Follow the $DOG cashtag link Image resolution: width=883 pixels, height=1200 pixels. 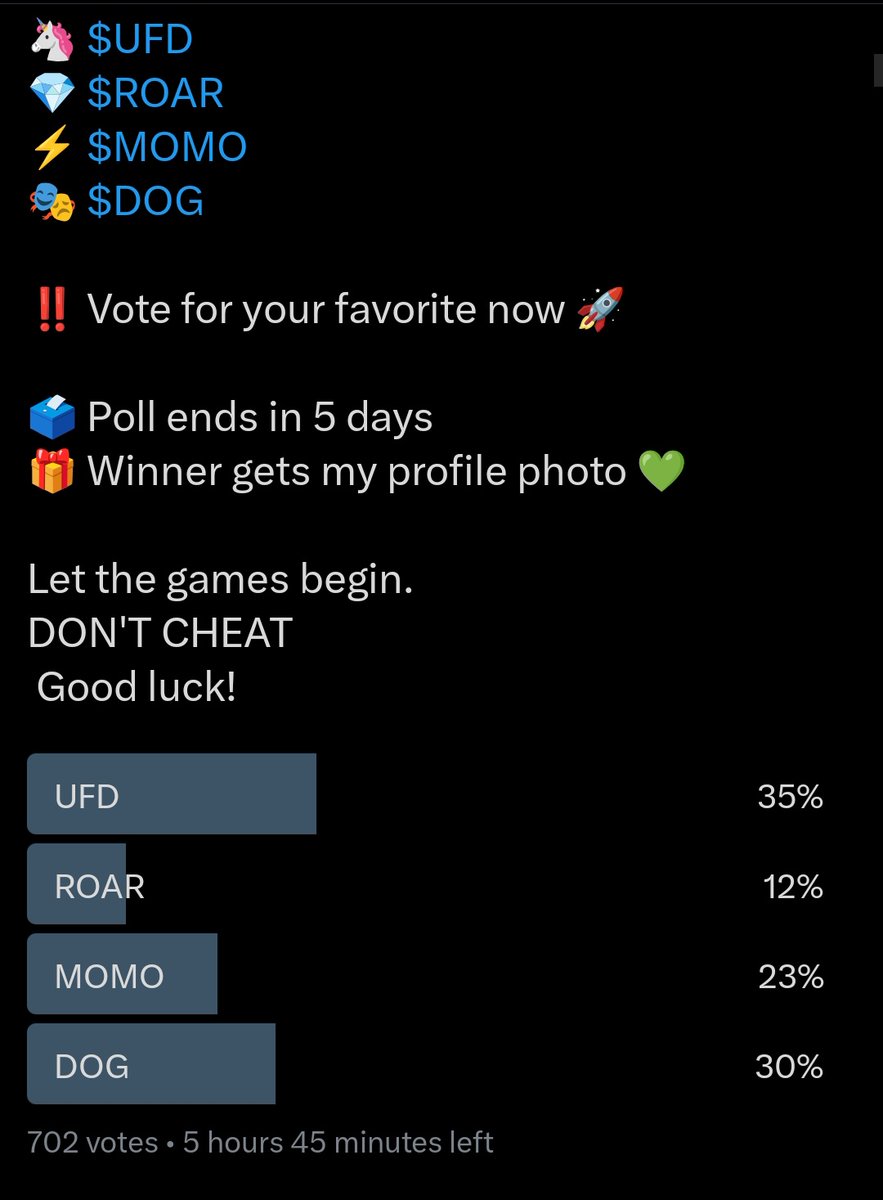pyautogui.click(x=145, y=201)
